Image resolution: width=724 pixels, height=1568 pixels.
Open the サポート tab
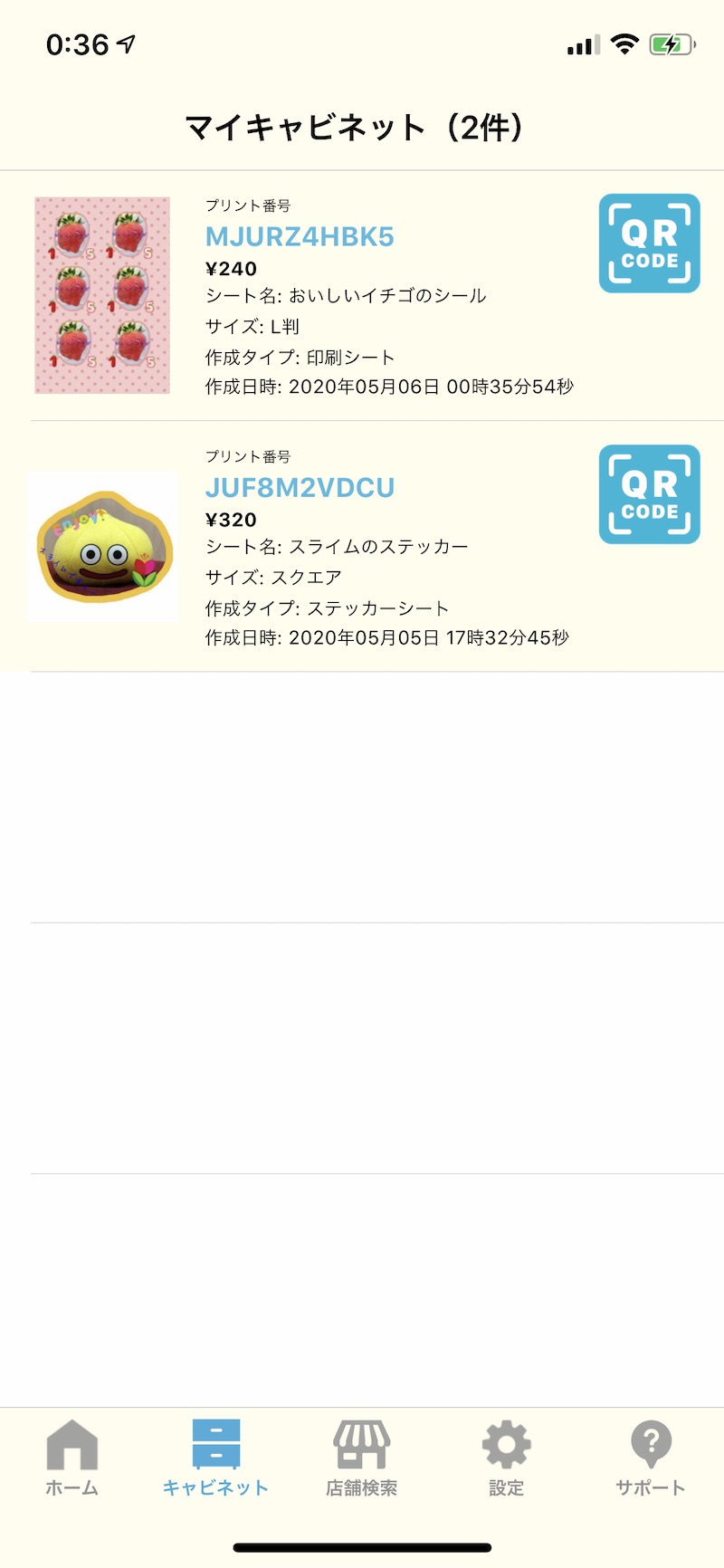click(650, 1456)
